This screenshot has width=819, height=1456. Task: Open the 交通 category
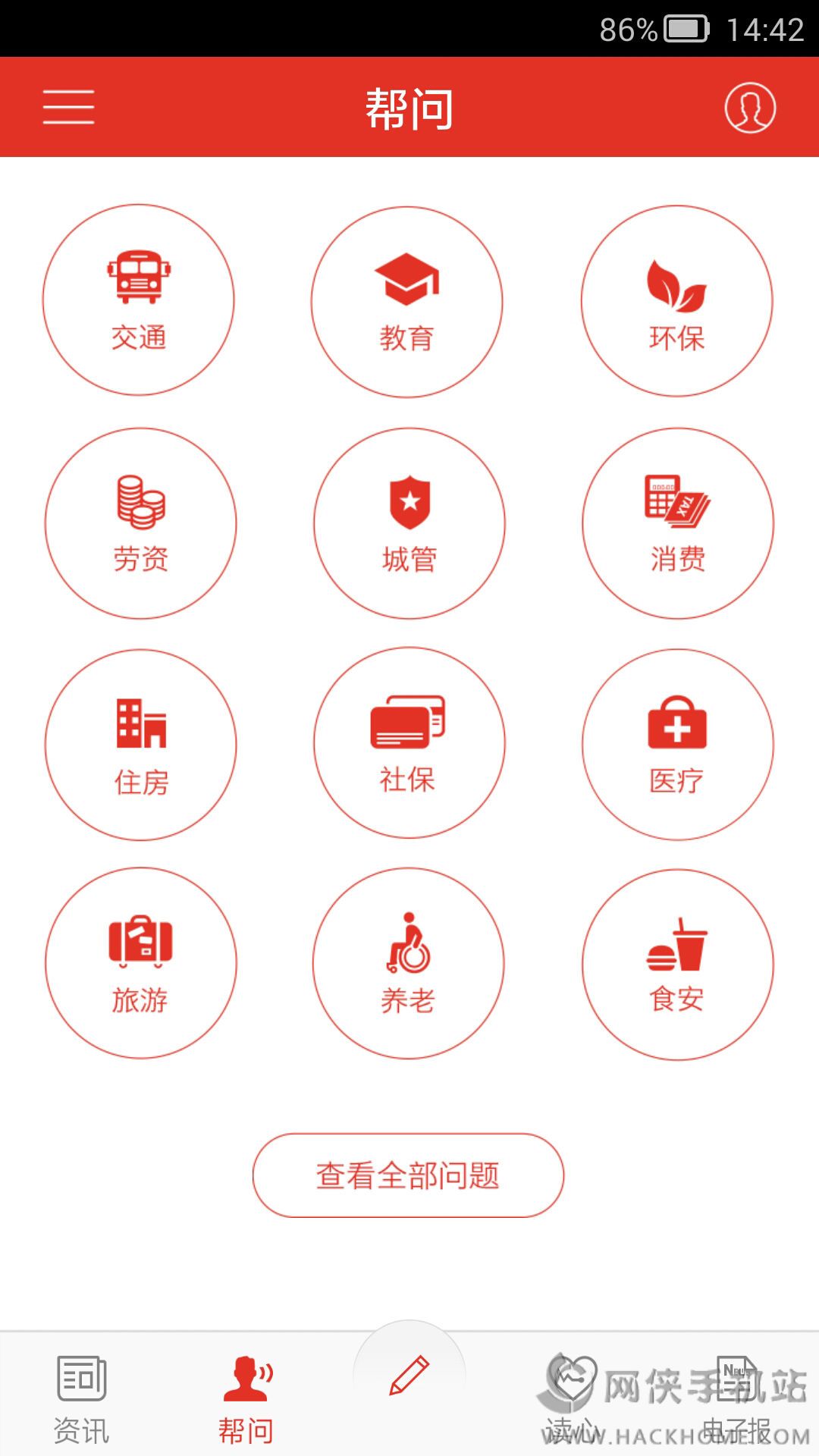point(139,300)
